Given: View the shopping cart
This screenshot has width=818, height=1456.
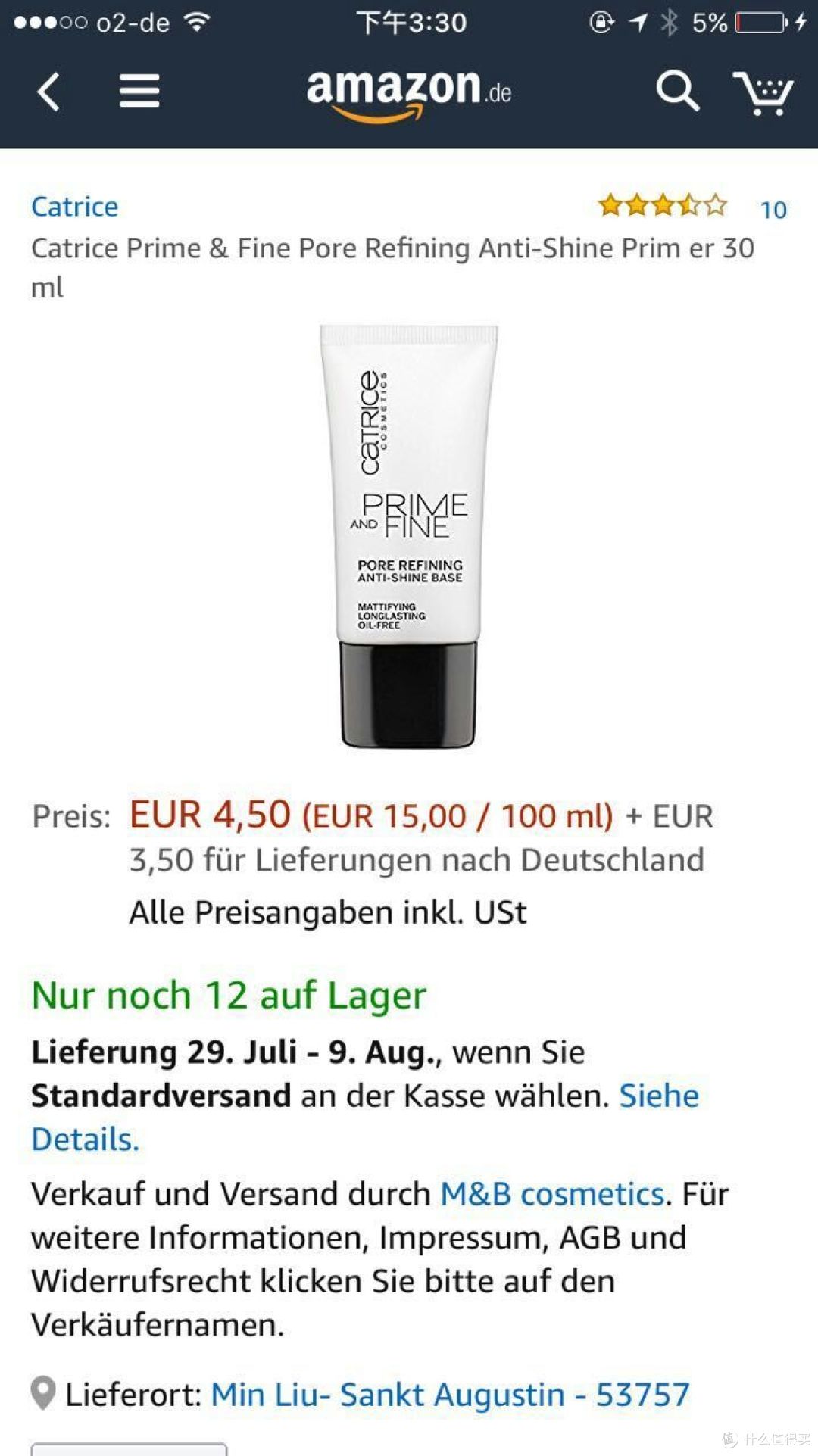Looking at the screenshot, I should point(763,93).
